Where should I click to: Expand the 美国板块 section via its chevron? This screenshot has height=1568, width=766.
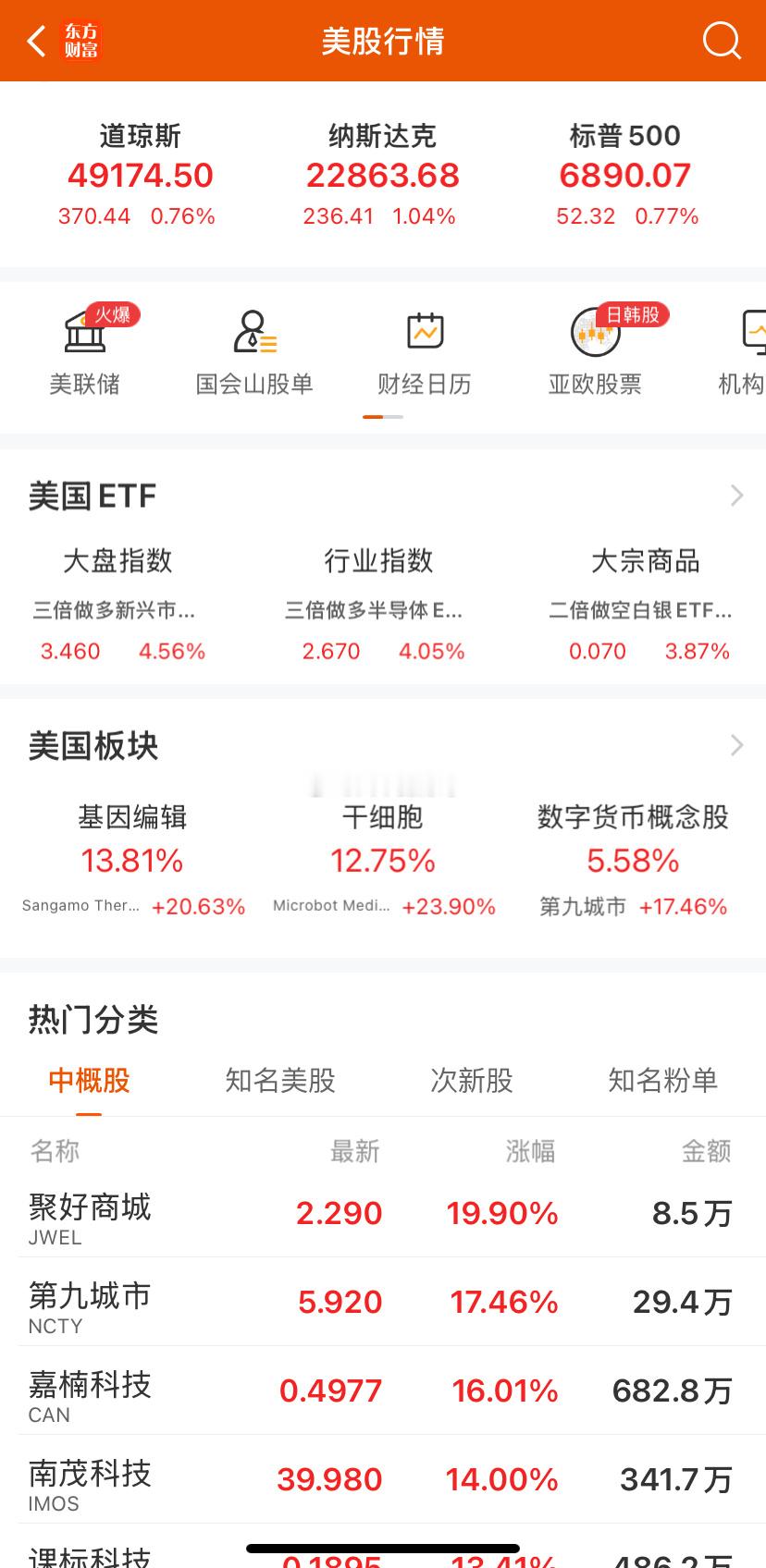(735, 745)
